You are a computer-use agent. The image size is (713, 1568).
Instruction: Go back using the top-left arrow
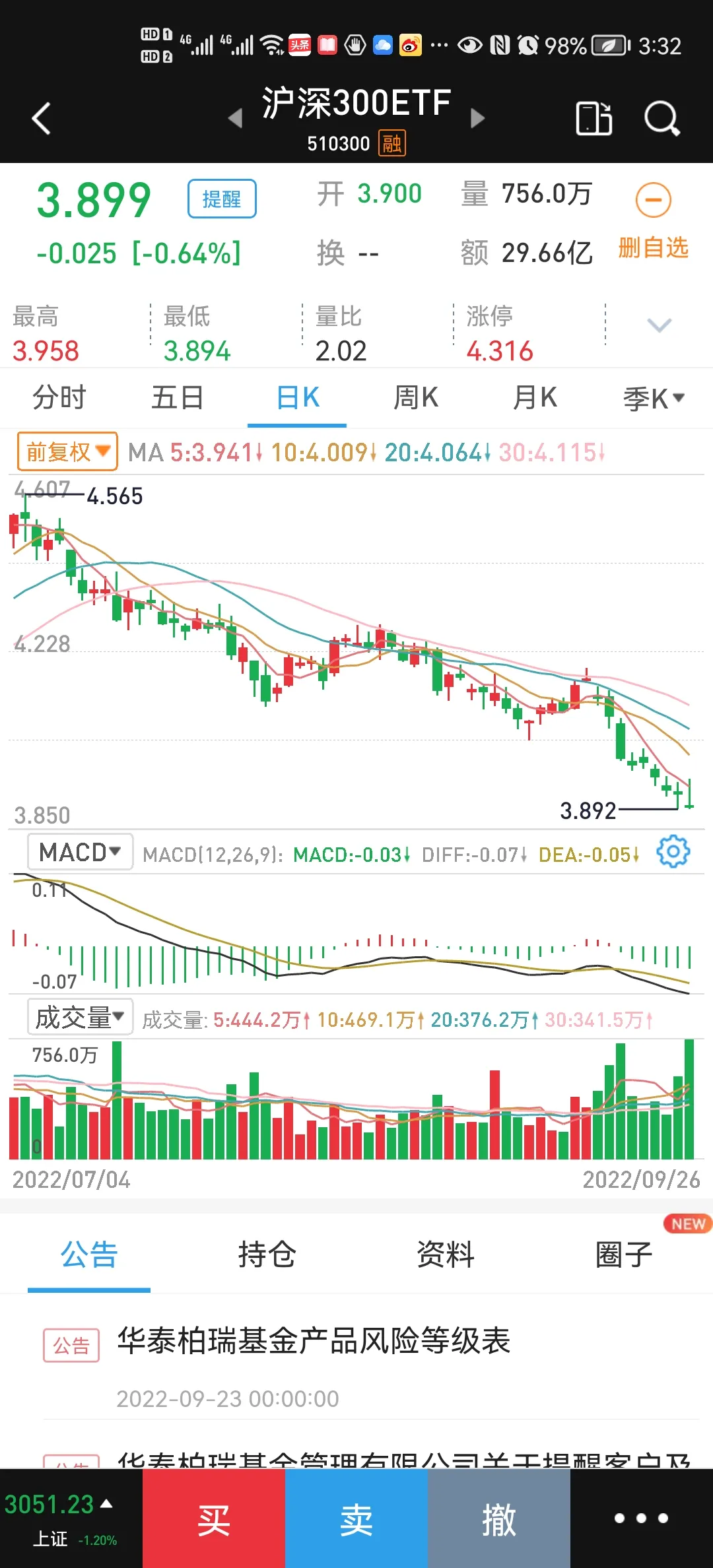41,119
